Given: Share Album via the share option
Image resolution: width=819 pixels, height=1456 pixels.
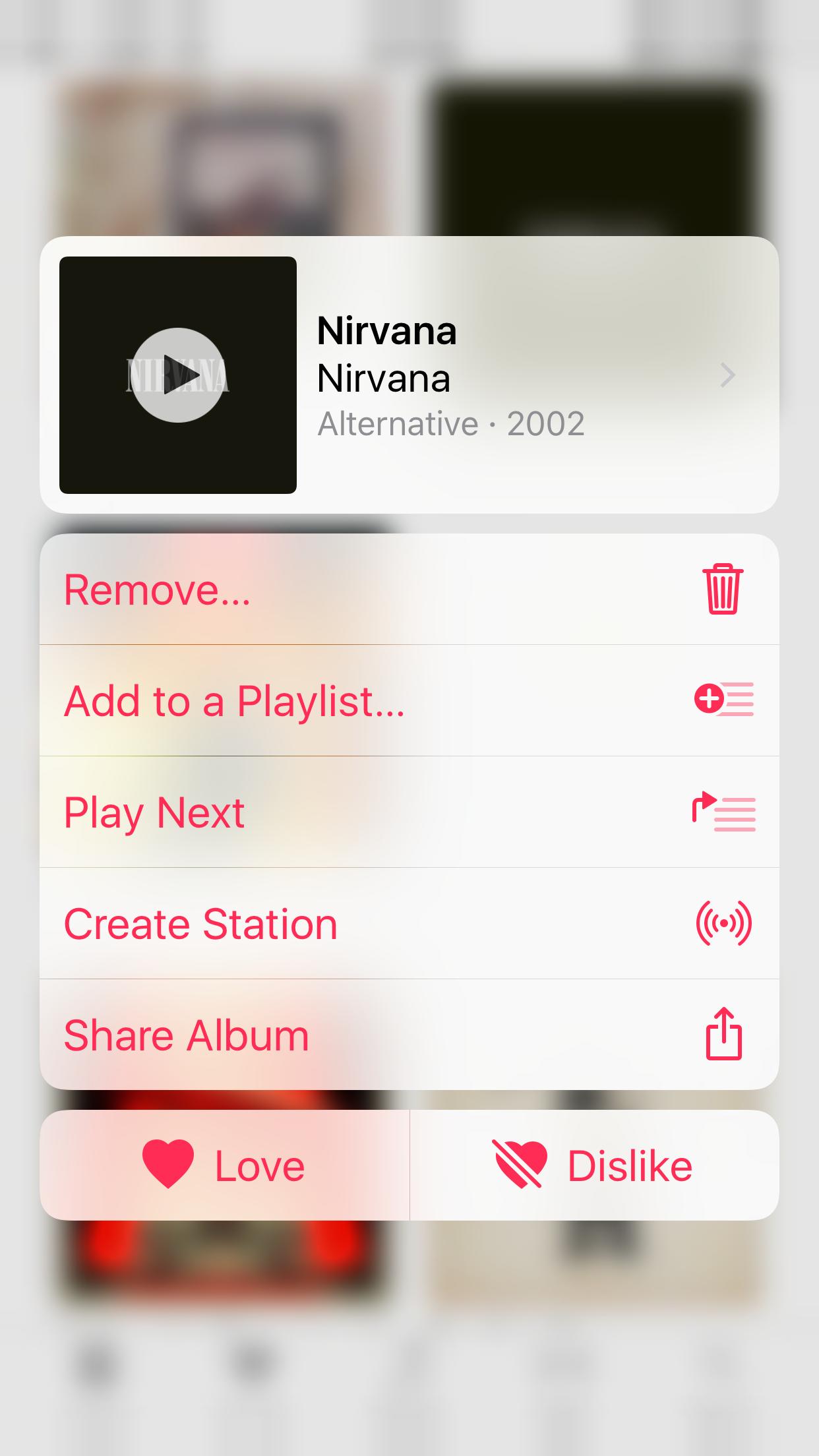Looking at the screenshot, I should tap(409, 1035).
